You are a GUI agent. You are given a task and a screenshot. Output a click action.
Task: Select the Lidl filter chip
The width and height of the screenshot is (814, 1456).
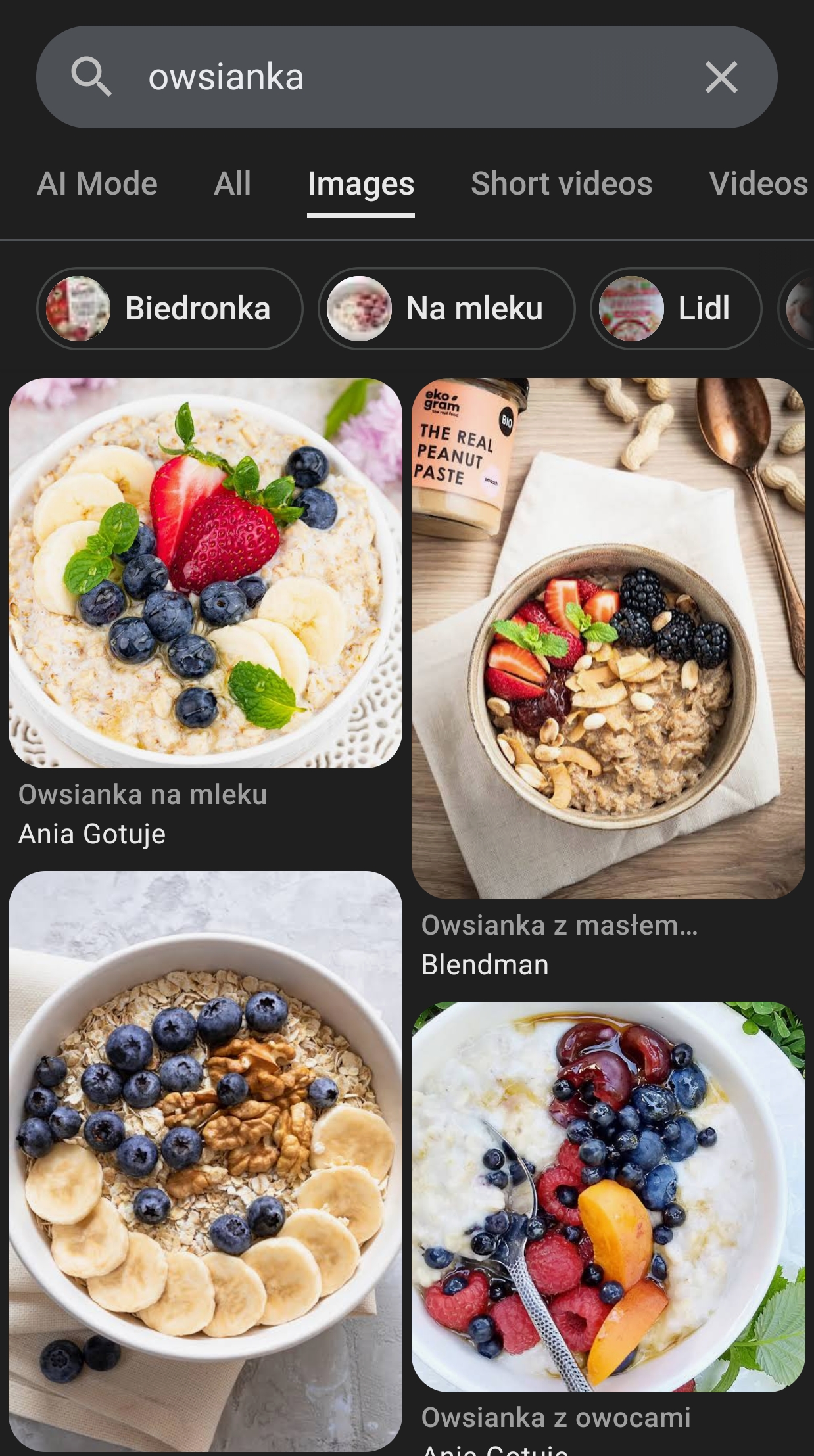coord(675,308)
